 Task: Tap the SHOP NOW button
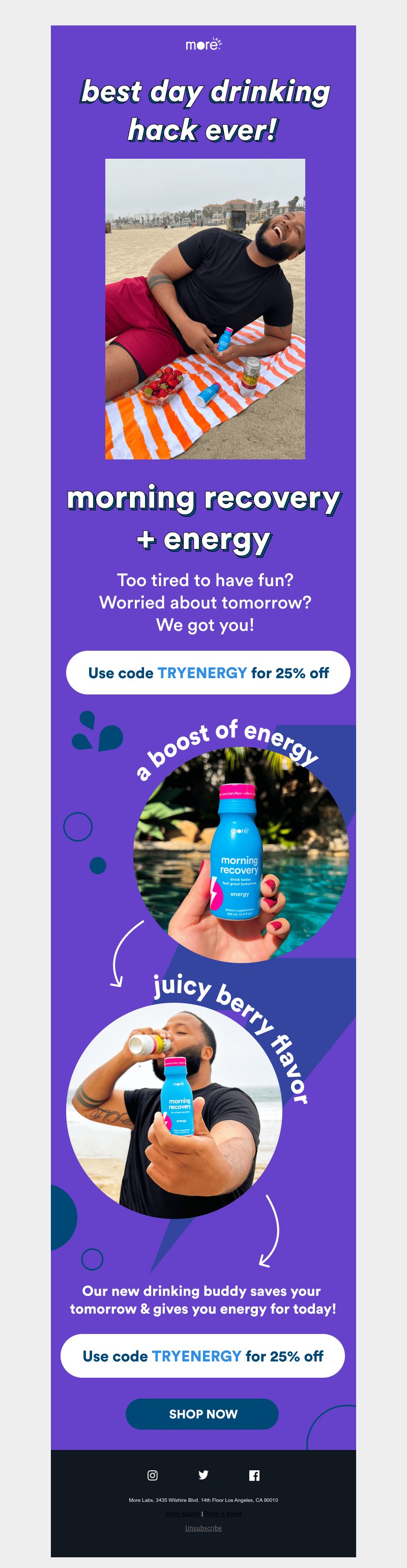tap(202, 1414)
